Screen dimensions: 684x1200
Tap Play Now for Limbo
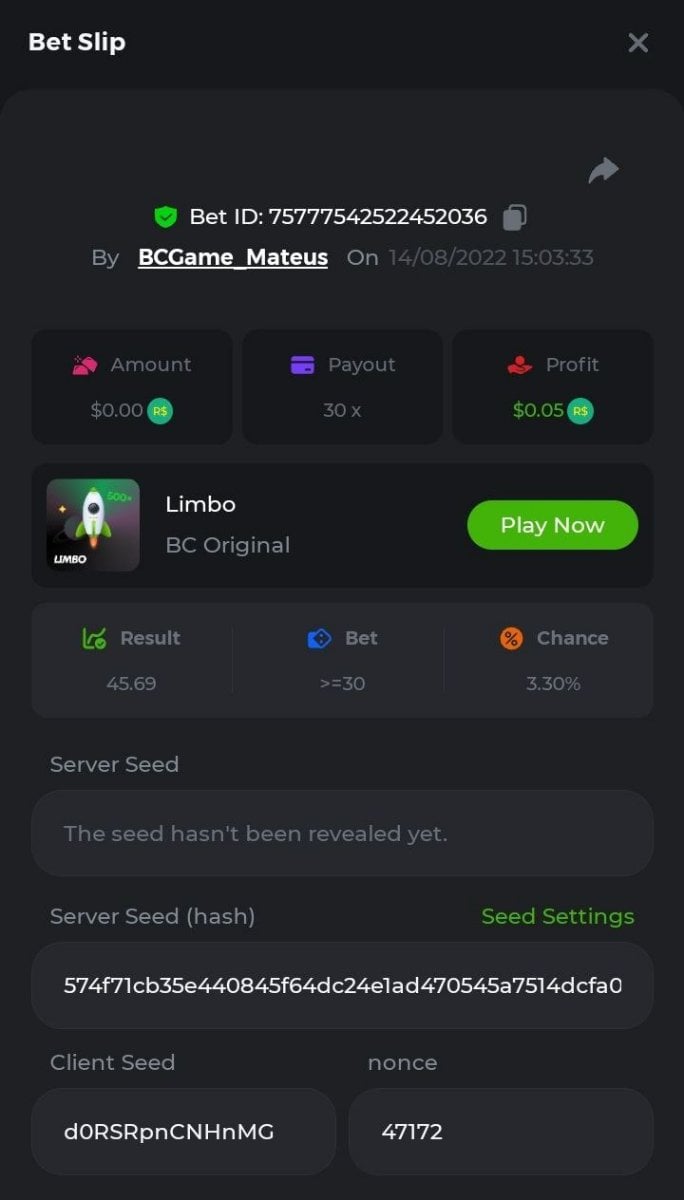pos(552,525)
